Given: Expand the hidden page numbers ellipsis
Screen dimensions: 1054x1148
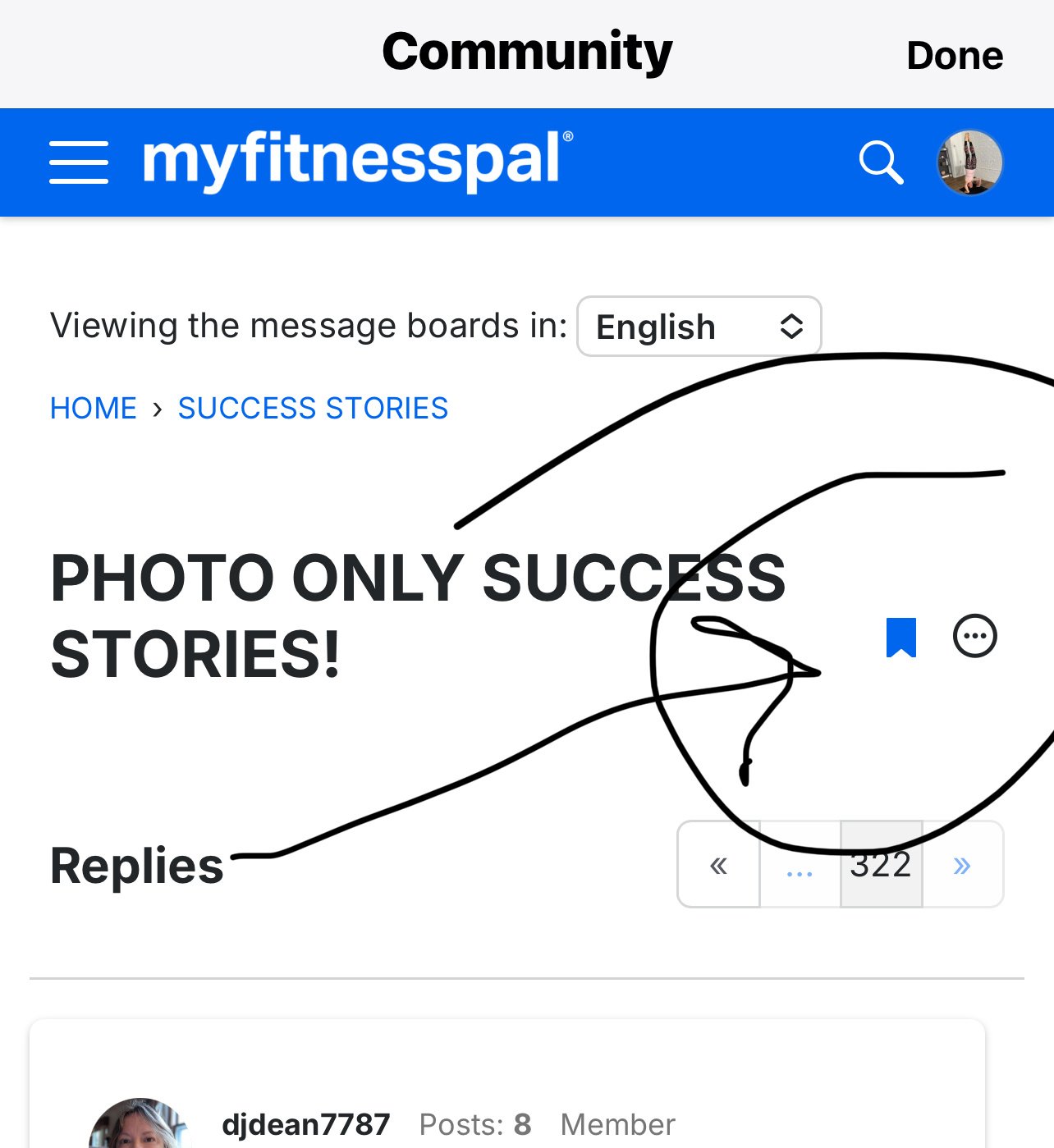Looking at the screenshot, I should [x=800, y=865].
